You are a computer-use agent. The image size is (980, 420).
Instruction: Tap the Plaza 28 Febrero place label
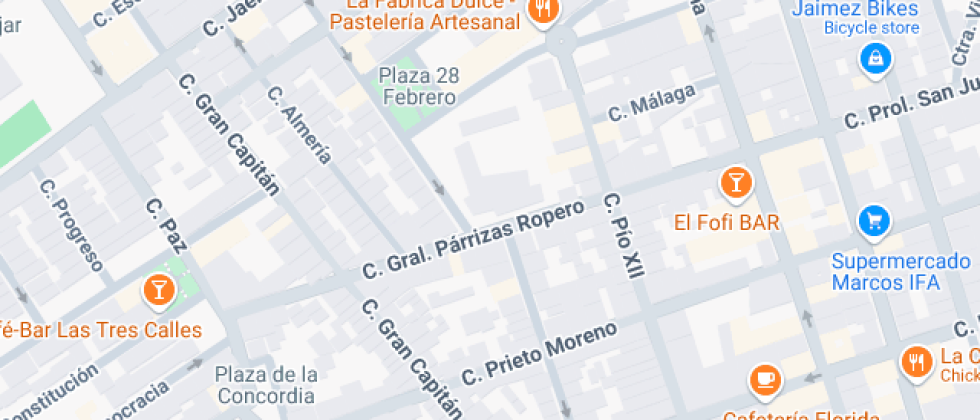click(x=419, y=87)
